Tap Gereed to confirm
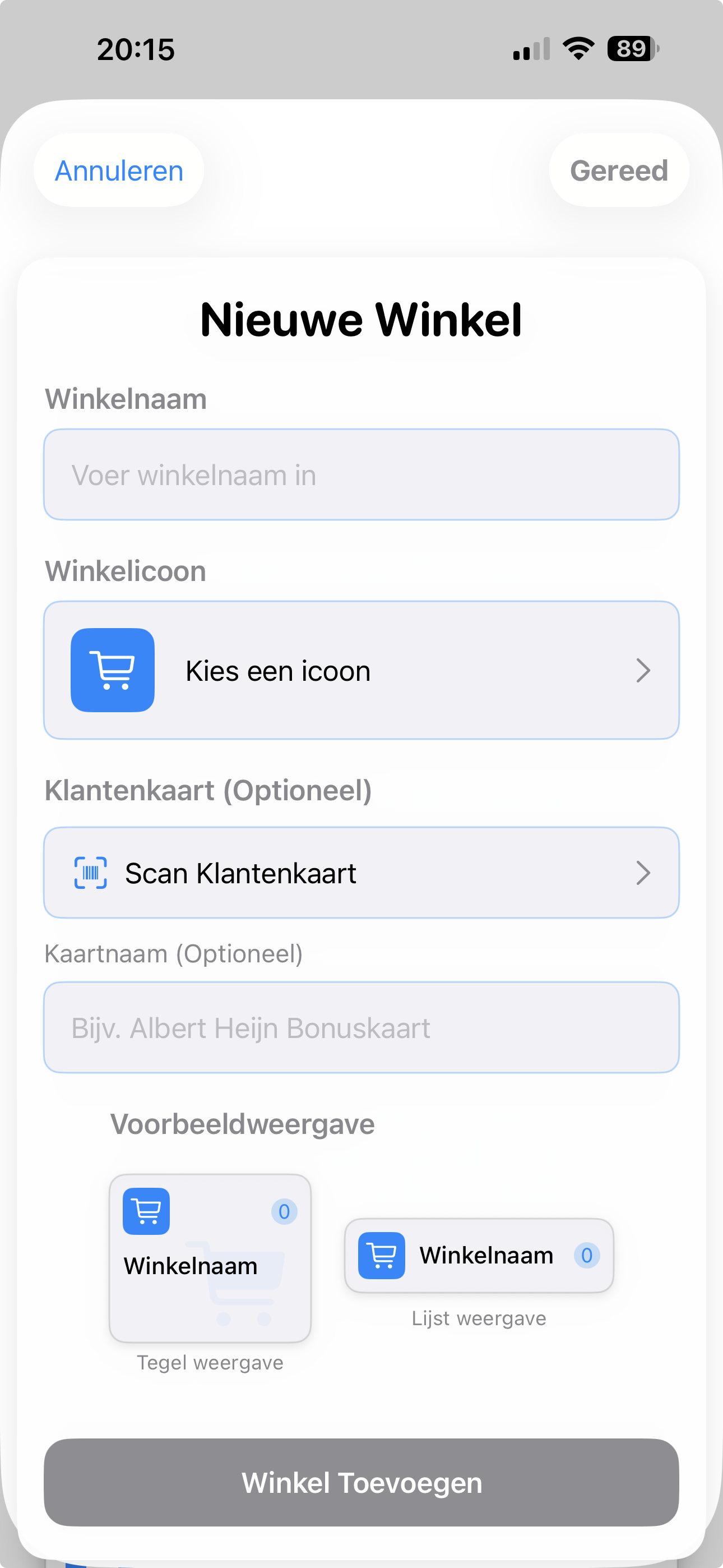This screenshot has height=1568, width=723. pyautogui.click(x=618, y=170)
